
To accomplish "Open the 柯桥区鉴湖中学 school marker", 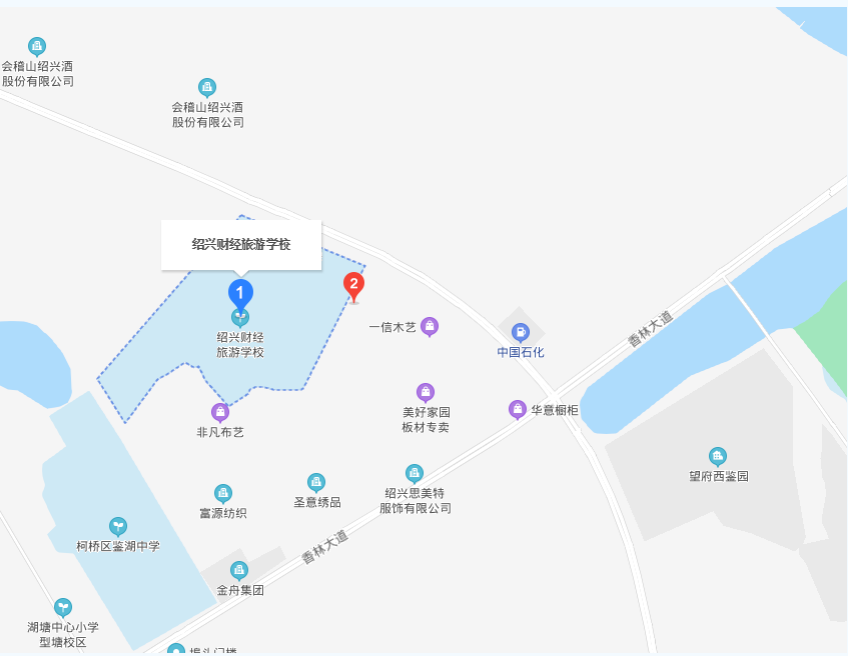I will (118, 526).
